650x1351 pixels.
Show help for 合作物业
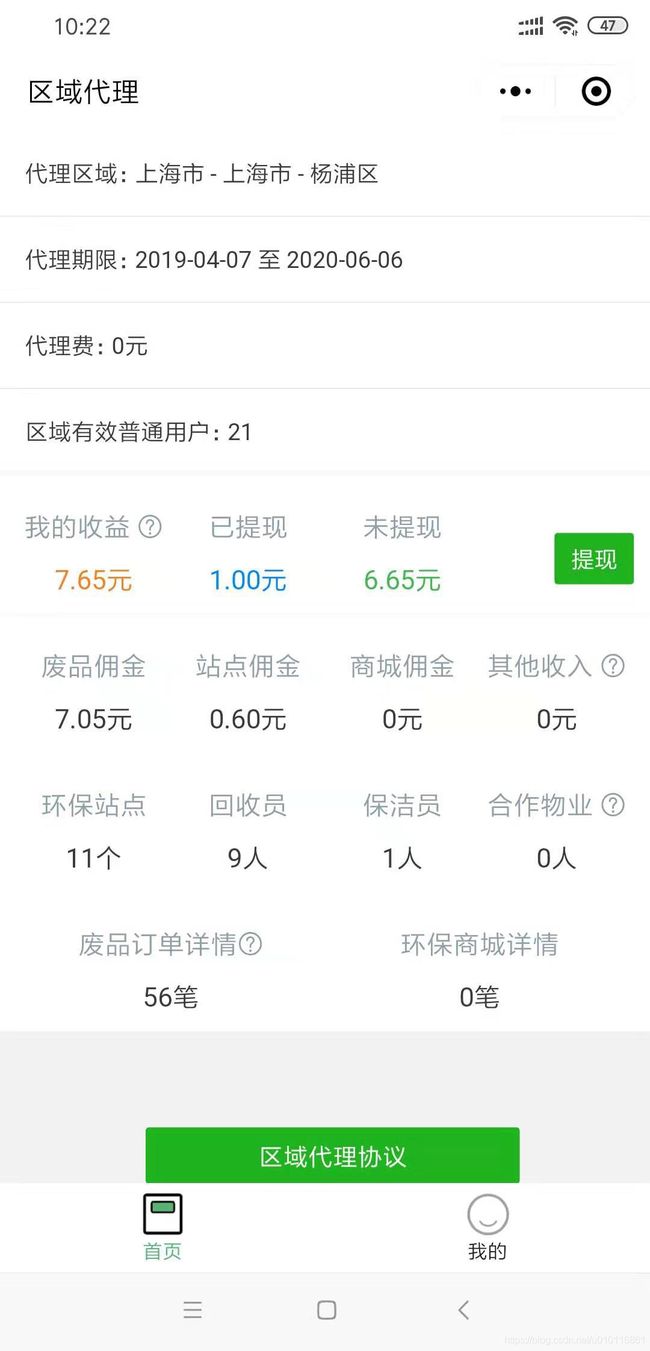pyautogui.click(x=613, y=804)
